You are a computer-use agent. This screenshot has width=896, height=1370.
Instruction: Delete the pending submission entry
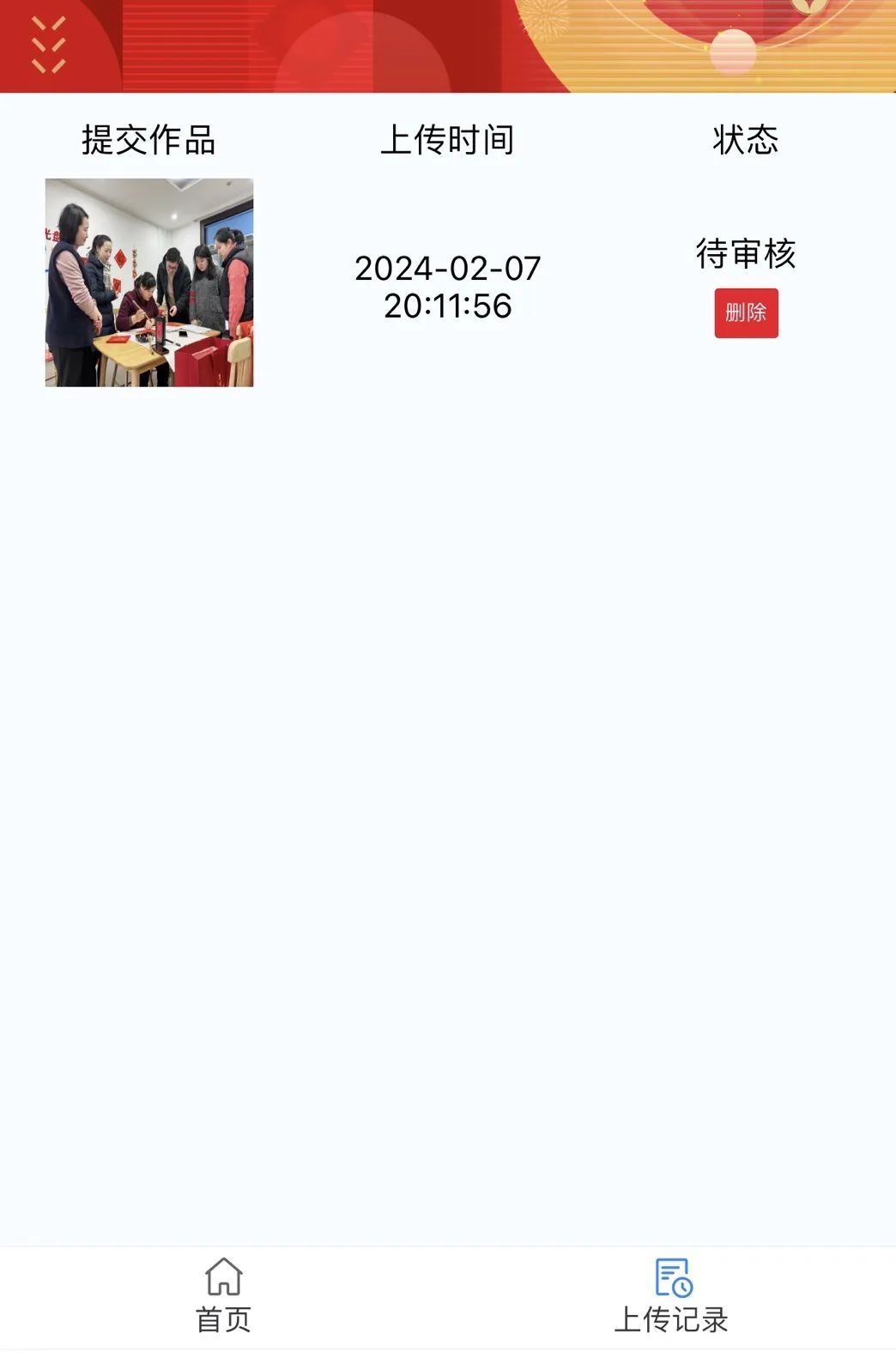tap(746, 312)
